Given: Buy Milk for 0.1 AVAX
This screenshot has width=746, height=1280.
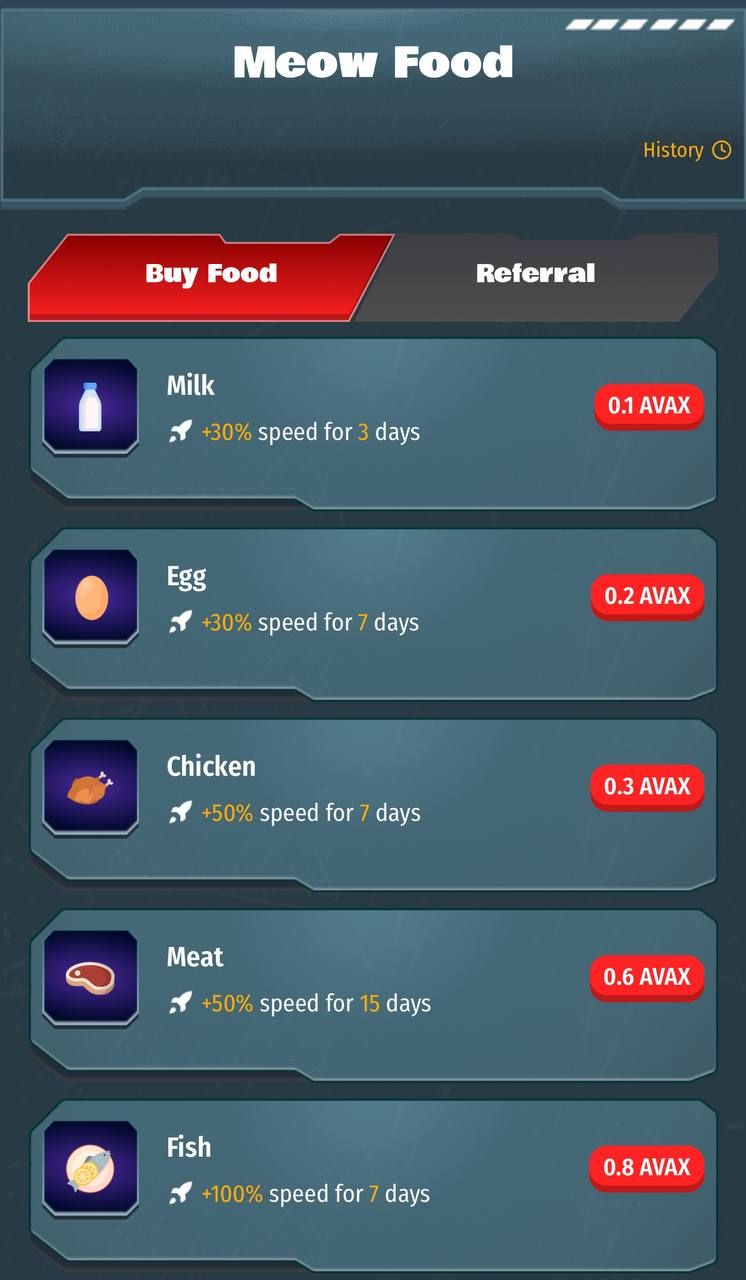Looking at the screenshot, I should pos(649,406).
